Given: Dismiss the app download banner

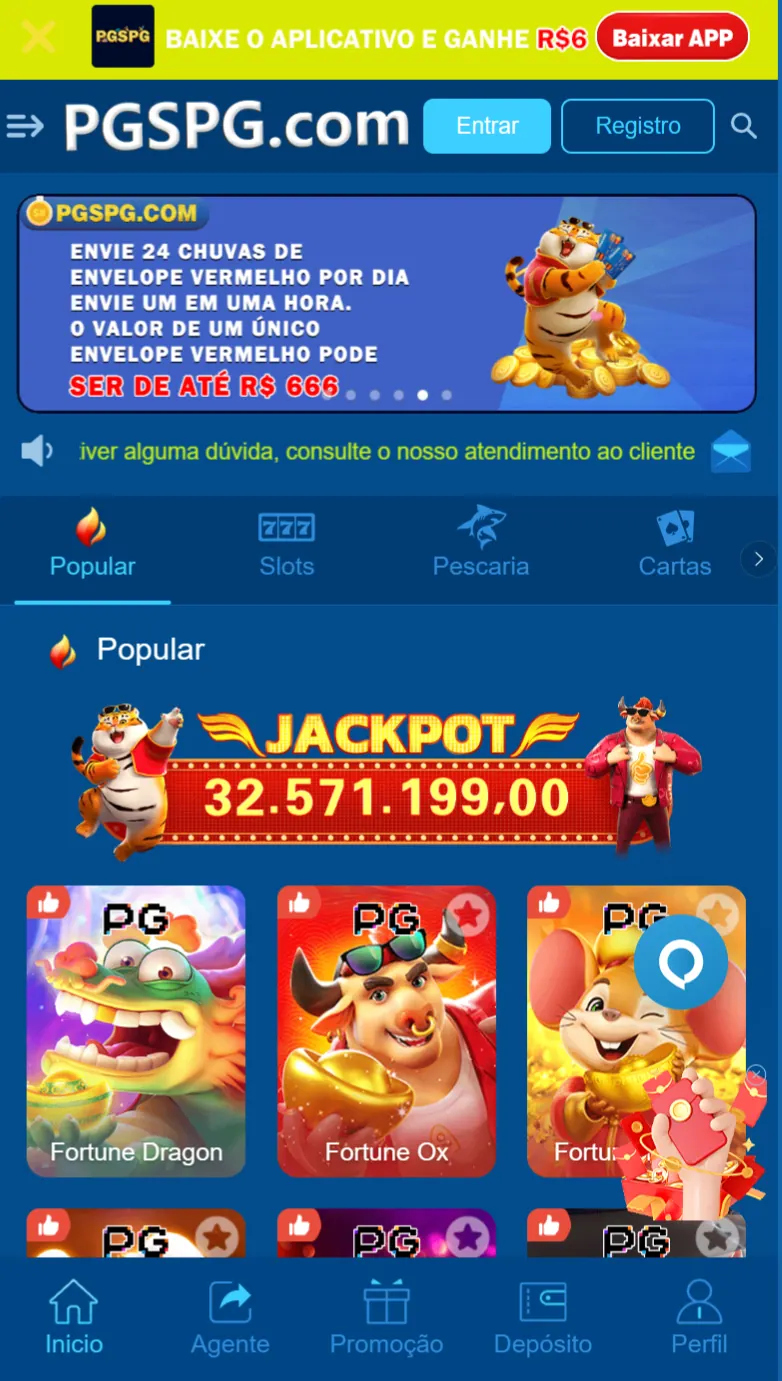Looking at the screenshot, I should [x=38, y=38].
